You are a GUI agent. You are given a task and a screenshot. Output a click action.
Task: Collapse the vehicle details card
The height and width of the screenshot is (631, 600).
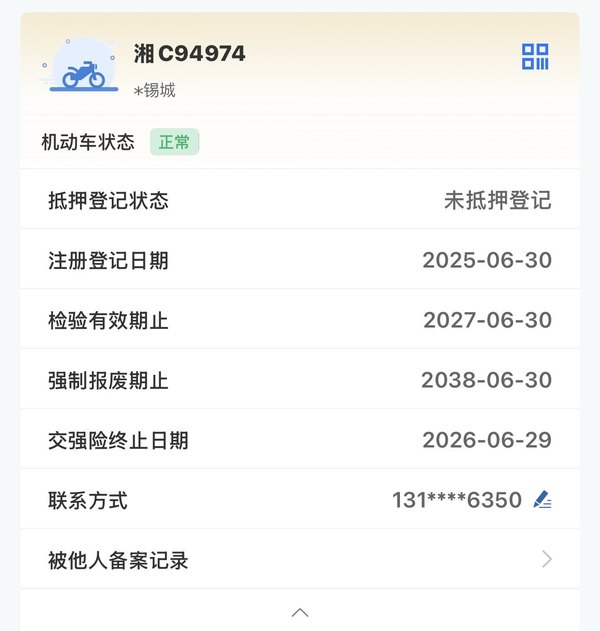(x=300, y=612)
